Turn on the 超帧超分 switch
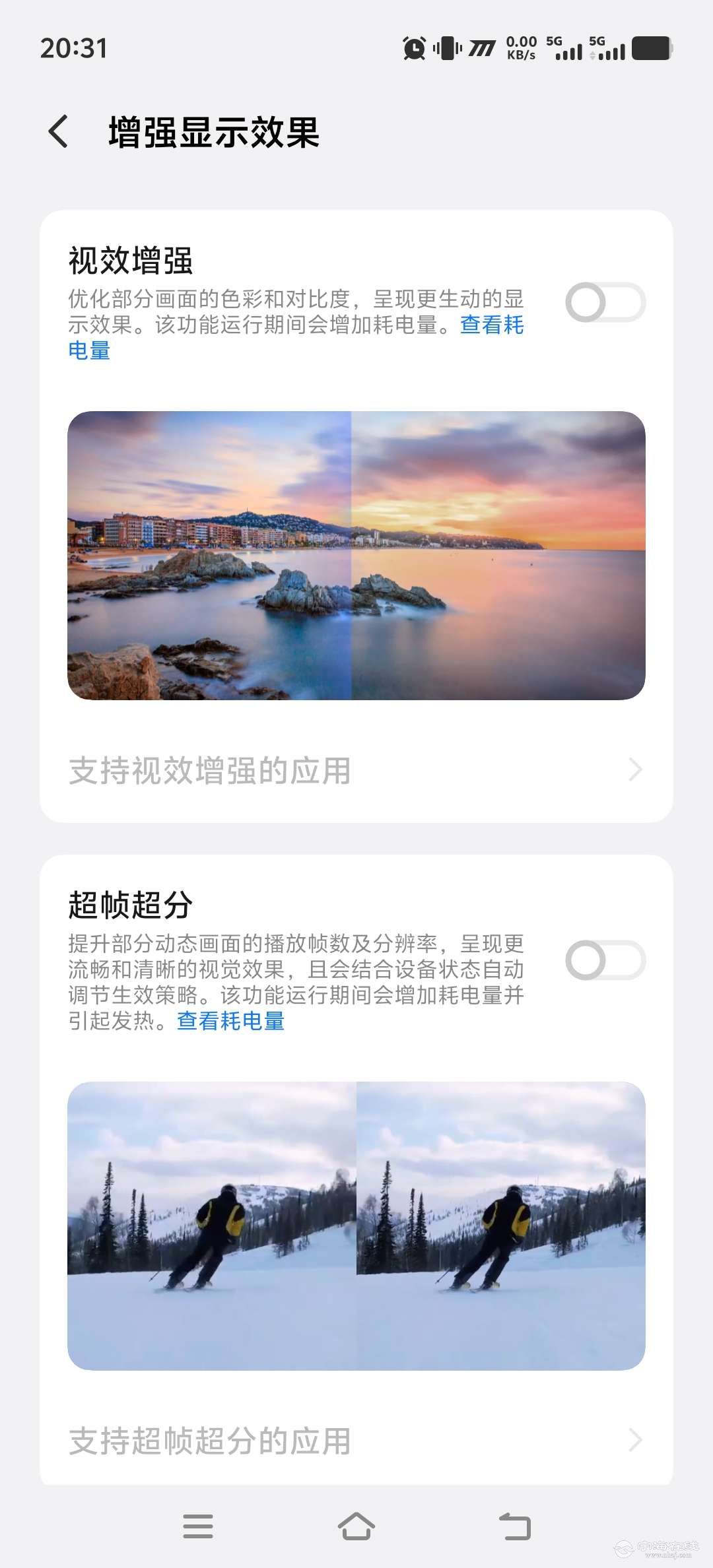 tap(605, 960)
